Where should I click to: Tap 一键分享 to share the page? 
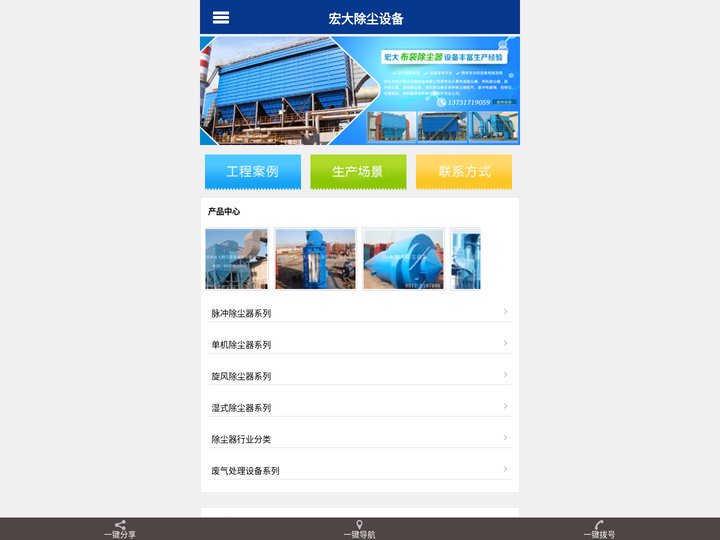tap(120, 529)
